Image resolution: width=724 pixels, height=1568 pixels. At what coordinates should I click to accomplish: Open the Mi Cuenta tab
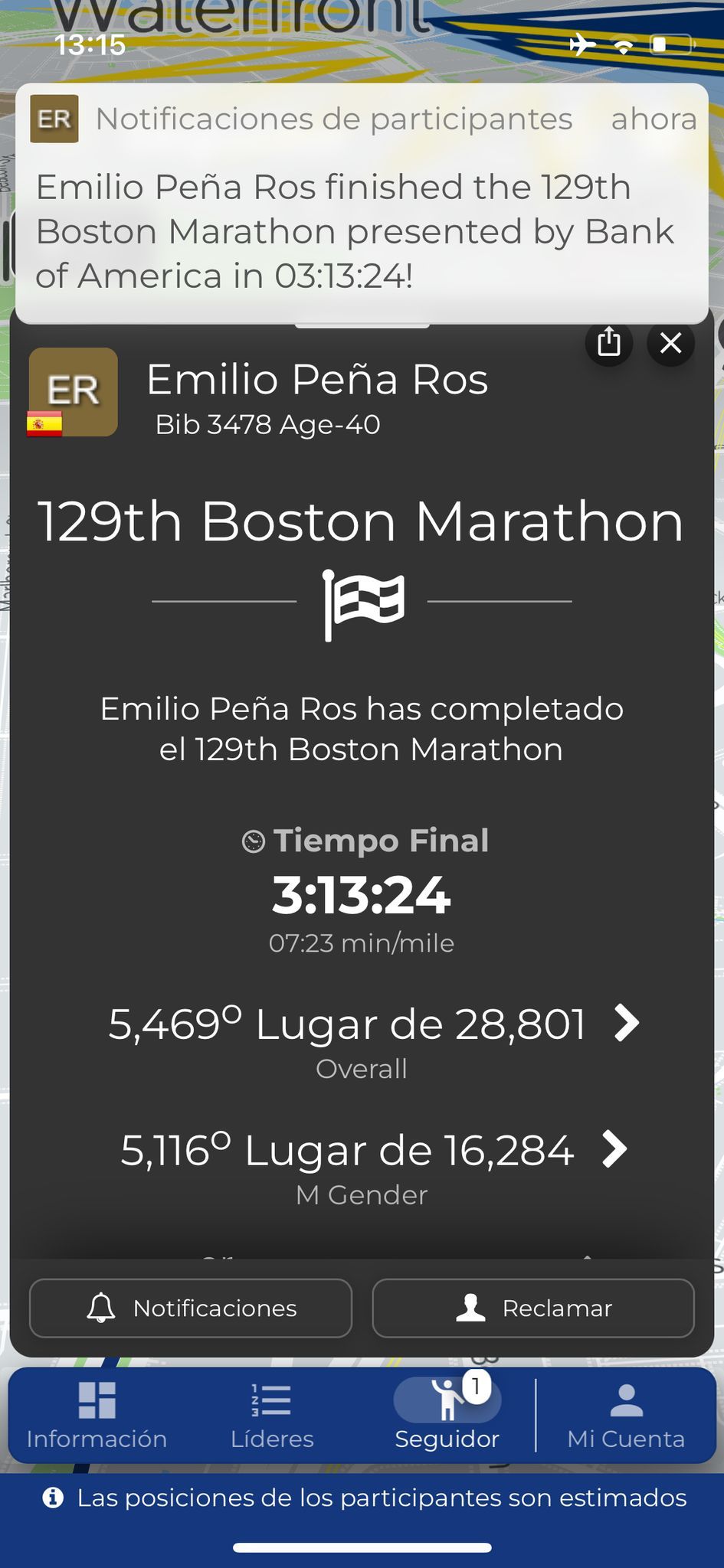[x=626, y=1416]
